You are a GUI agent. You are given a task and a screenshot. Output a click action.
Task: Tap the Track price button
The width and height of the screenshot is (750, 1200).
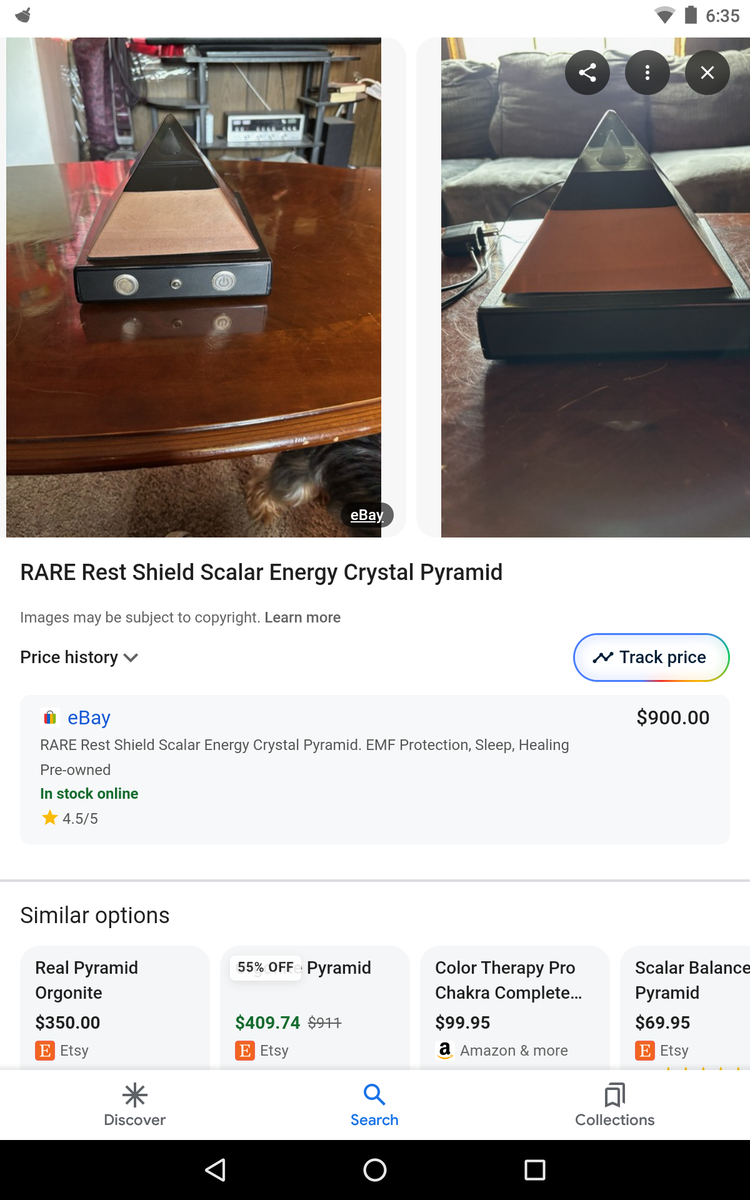pyautogui.click(x=651, y=657)
